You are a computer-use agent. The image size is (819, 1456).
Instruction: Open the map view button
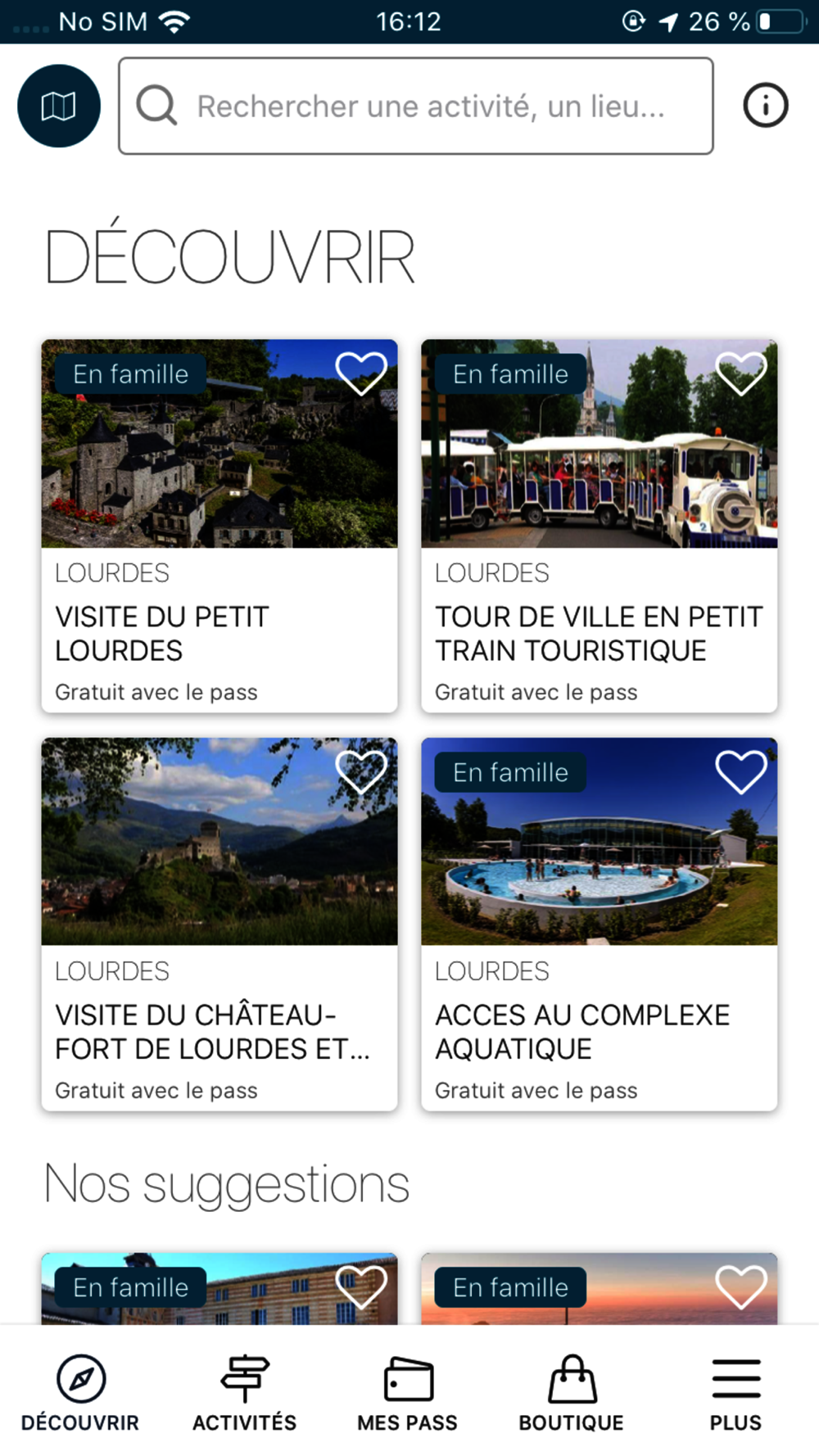point(59,106)
